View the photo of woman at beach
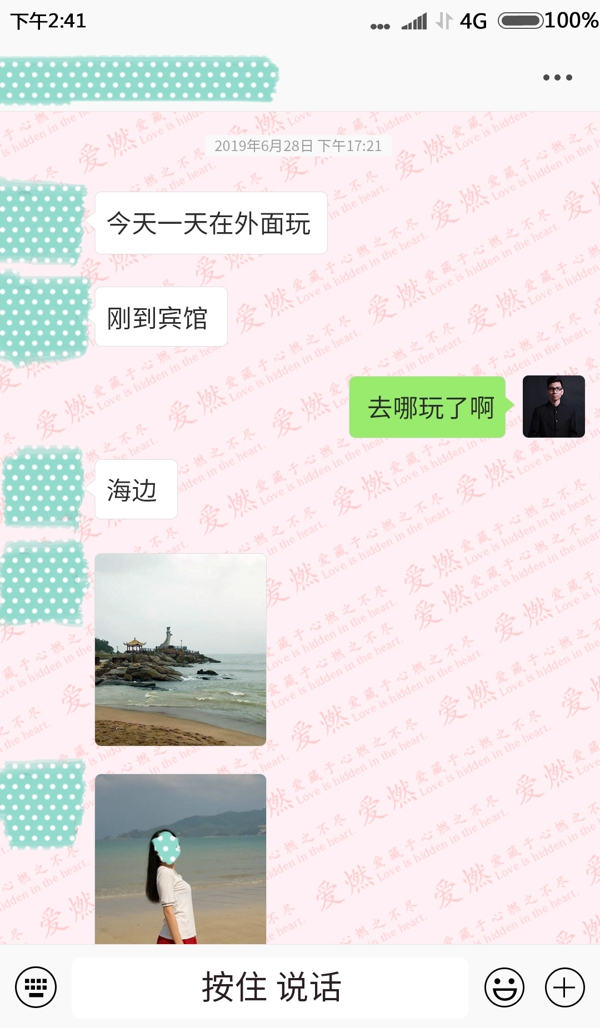Image resolution: width=600 pixels, height=1028 pixels. pos(181,859)
